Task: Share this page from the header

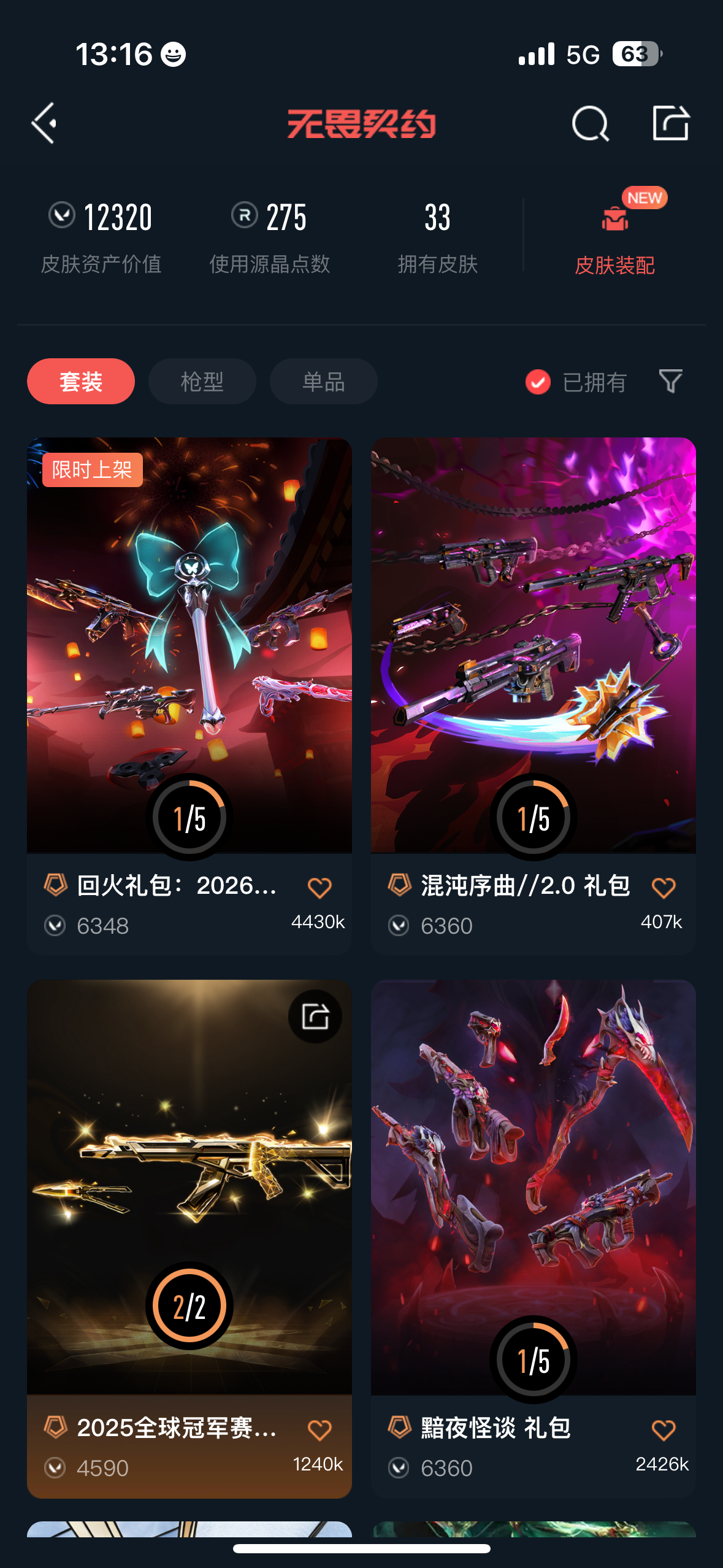Action: point(670,123)
